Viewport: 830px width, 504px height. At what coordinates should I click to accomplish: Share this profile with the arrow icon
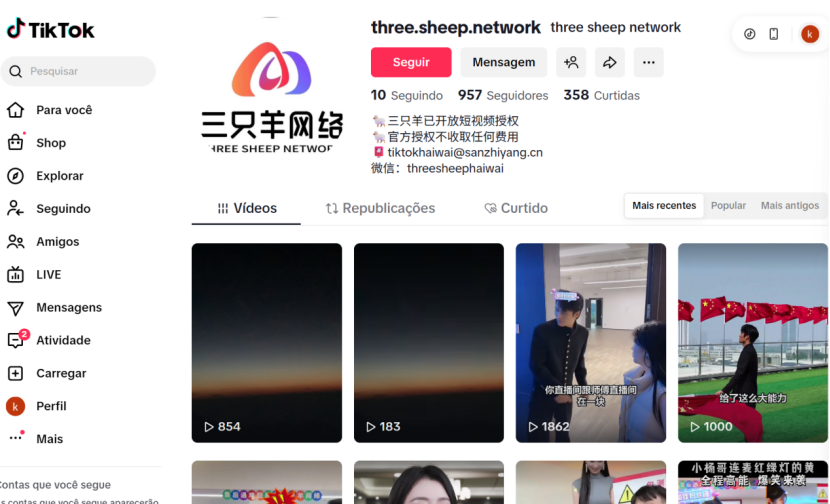click(x=610, y=62)
